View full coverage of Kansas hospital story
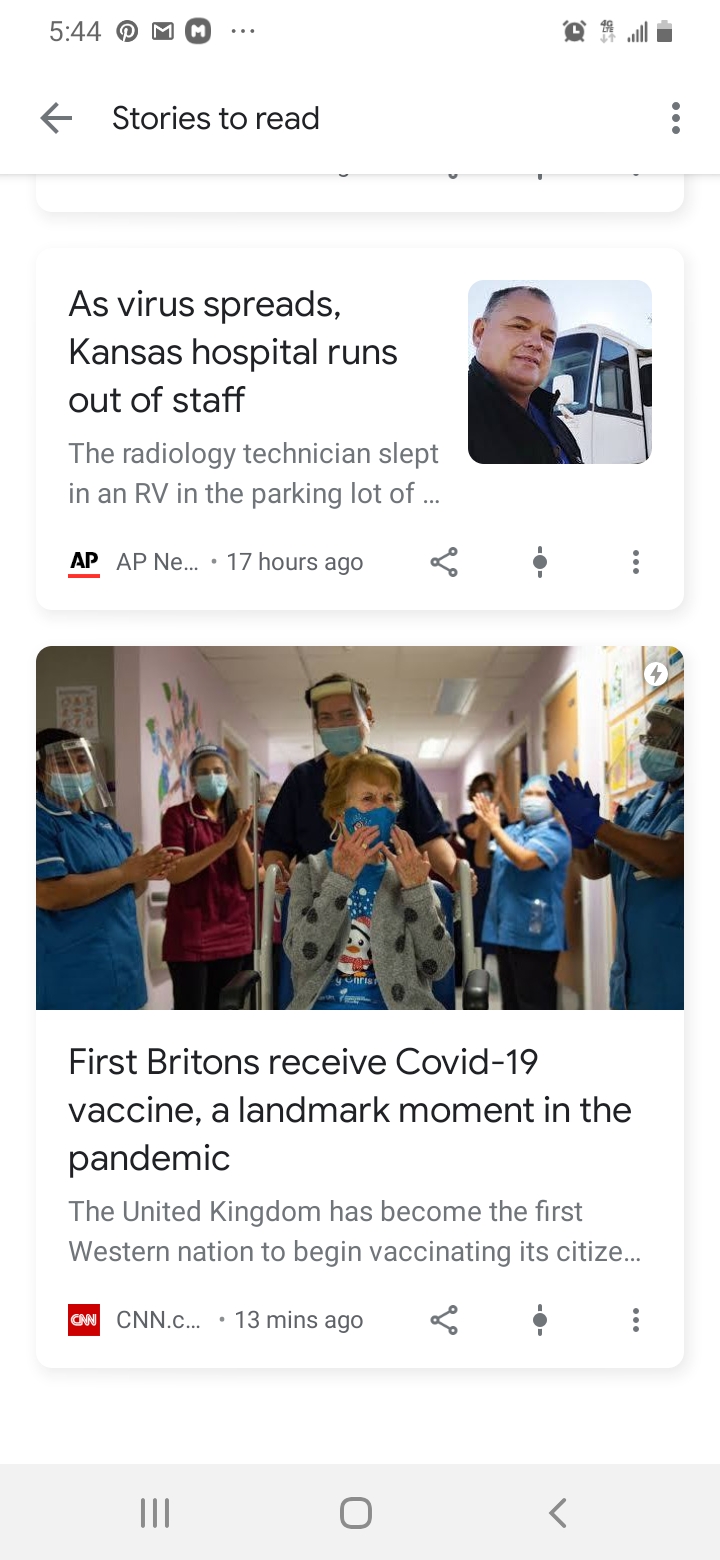720x1560 pixels. coord(540,562)
